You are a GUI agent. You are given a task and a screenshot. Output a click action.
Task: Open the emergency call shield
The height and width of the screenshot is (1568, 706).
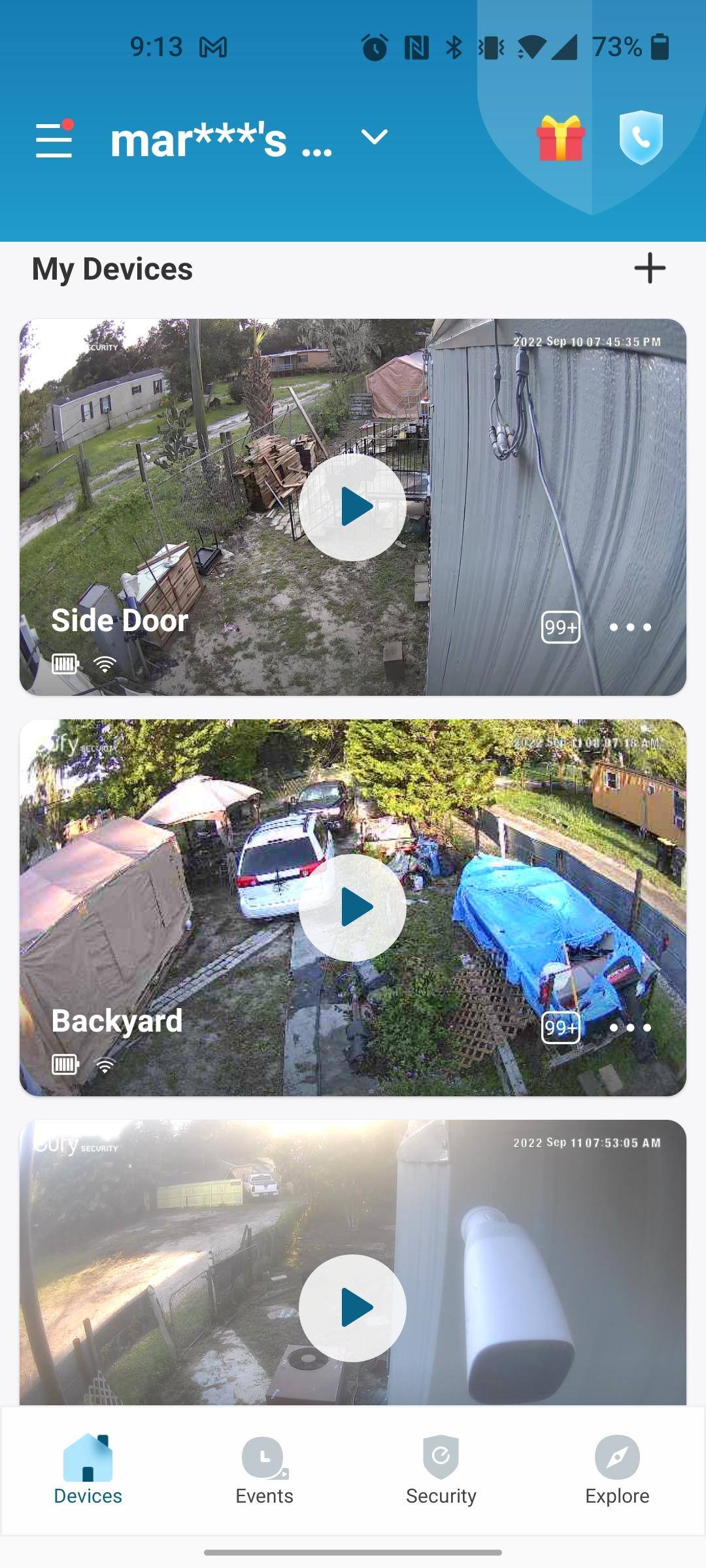coord(641,138)
